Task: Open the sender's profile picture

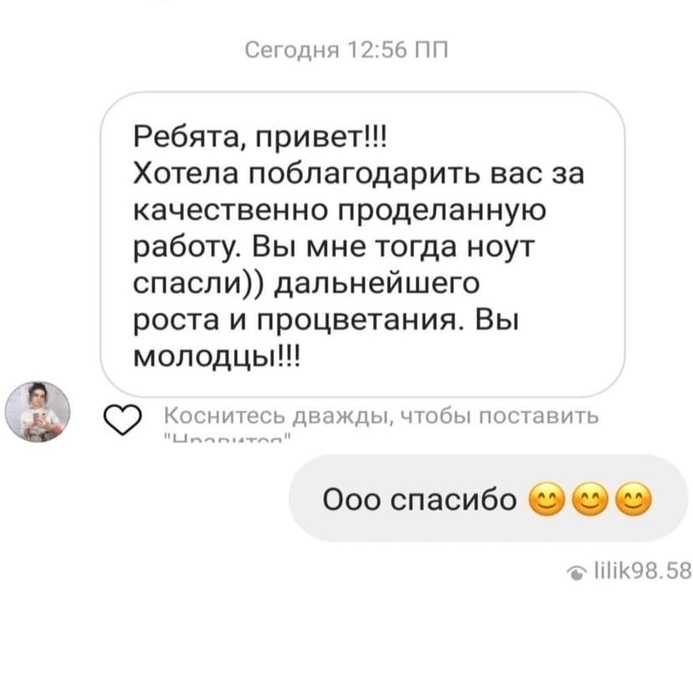Action: 39,410
